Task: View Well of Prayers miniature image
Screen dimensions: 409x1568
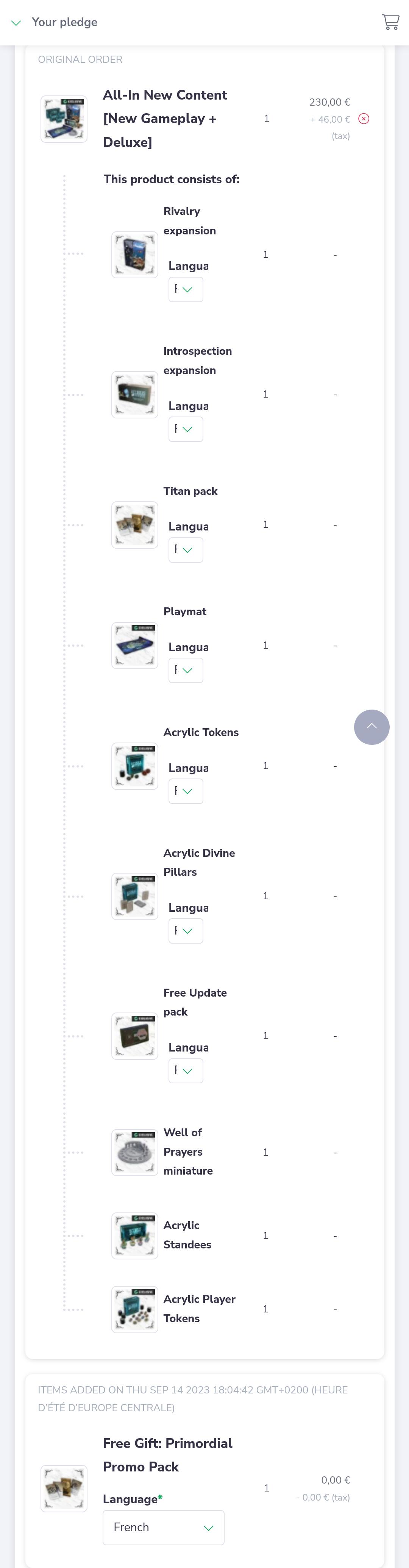Action: click(134, 1151)
